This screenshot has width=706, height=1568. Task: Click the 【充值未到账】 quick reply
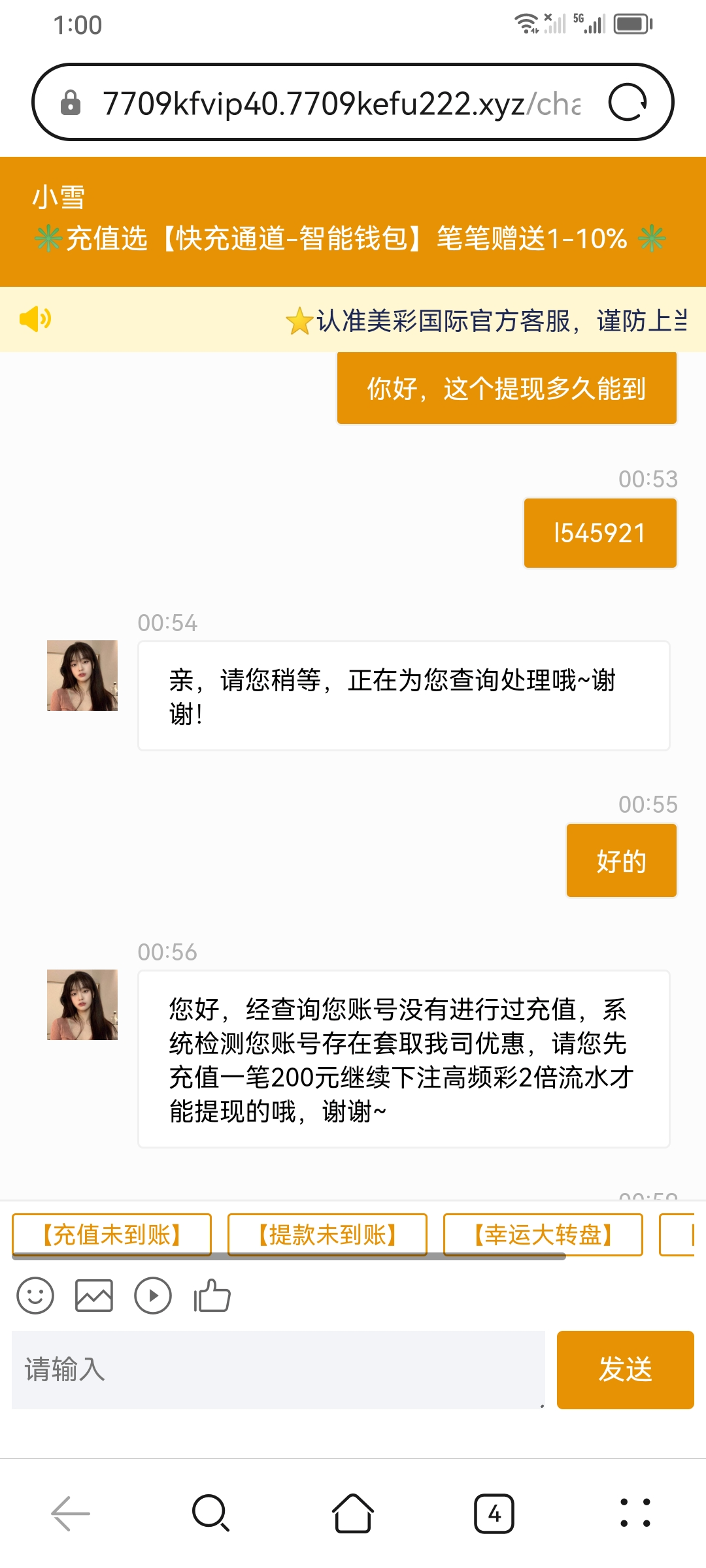coord(111,1233)
